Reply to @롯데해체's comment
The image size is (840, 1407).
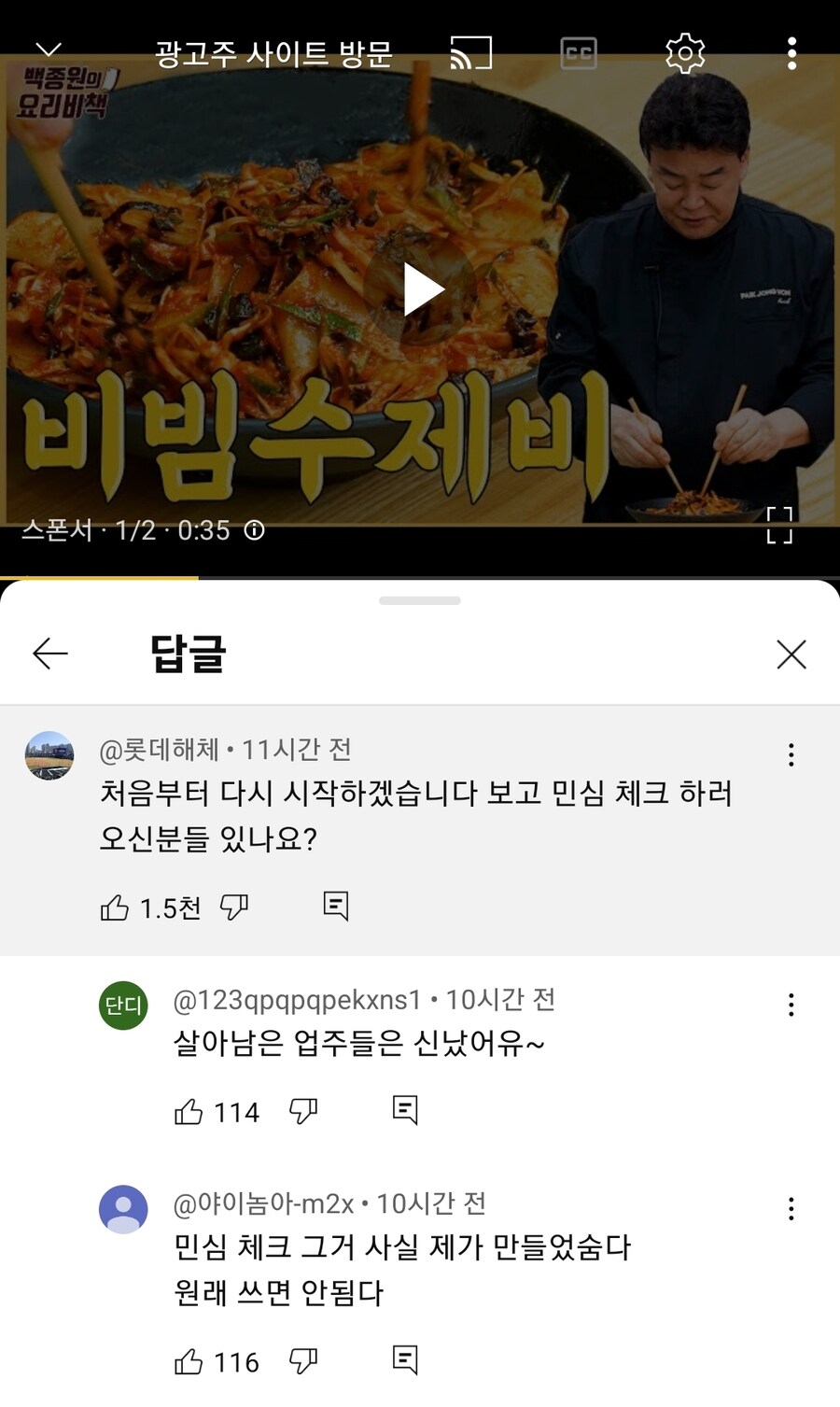tap(336, 906)
